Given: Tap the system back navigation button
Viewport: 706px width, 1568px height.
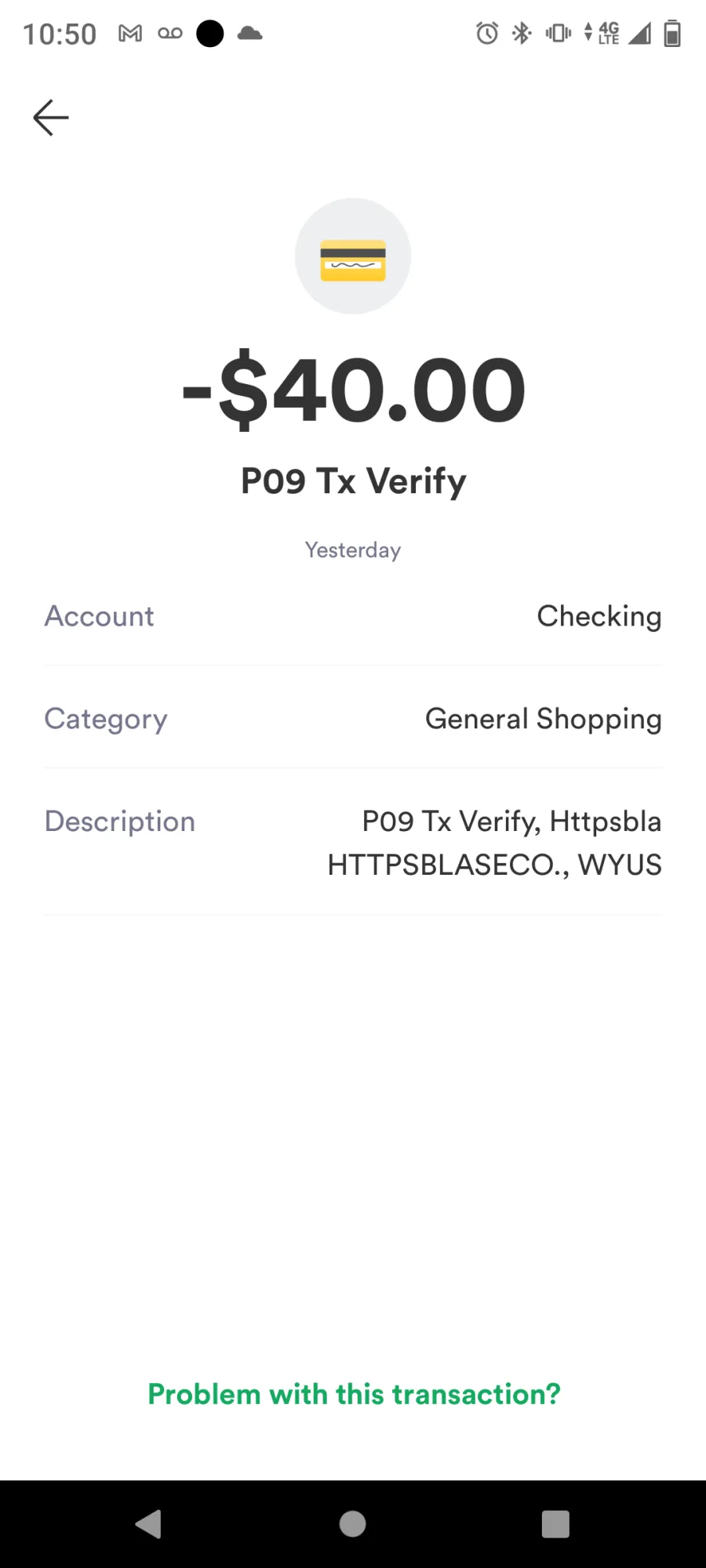Looking at the screenshot, I should [x=149, y=1524].
